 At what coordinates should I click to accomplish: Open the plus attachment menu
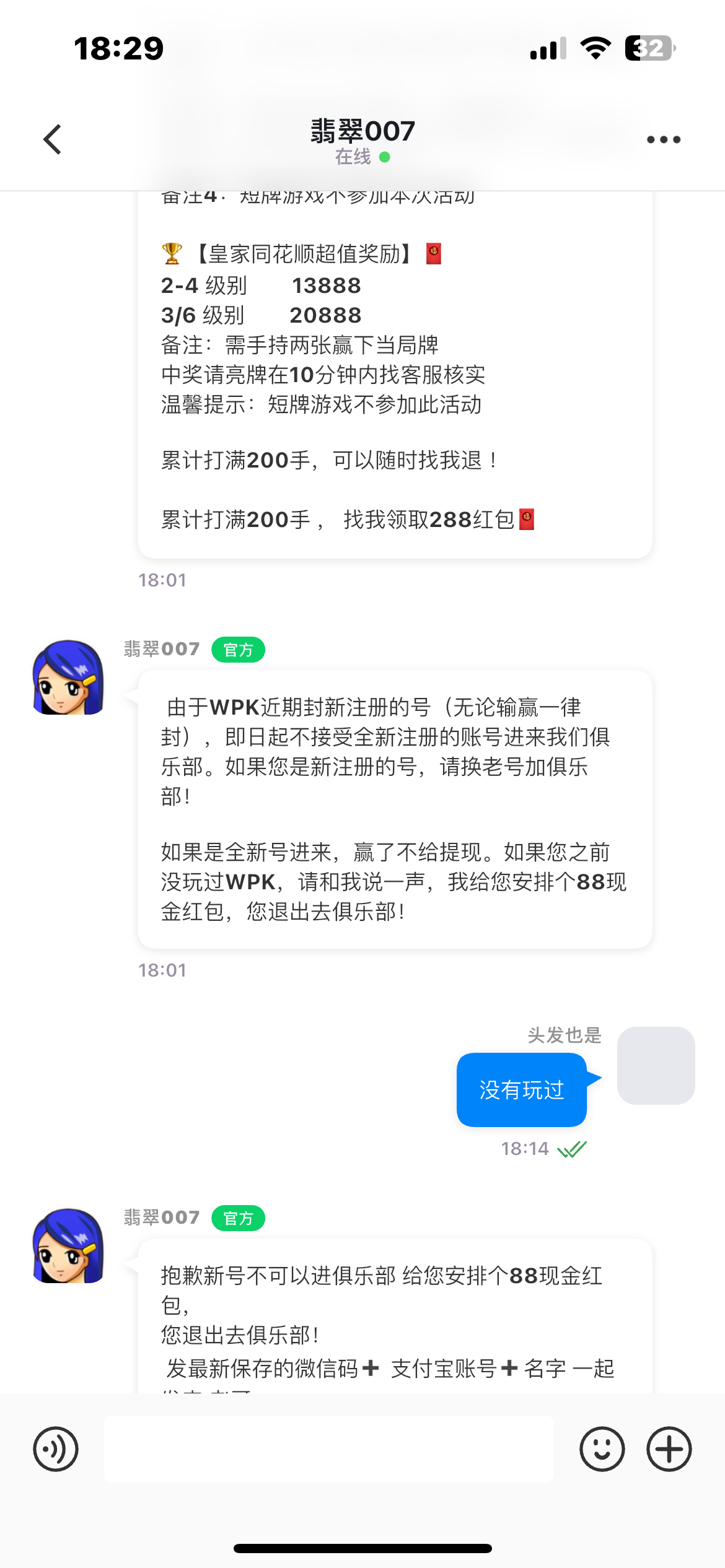pos(669,1449)
